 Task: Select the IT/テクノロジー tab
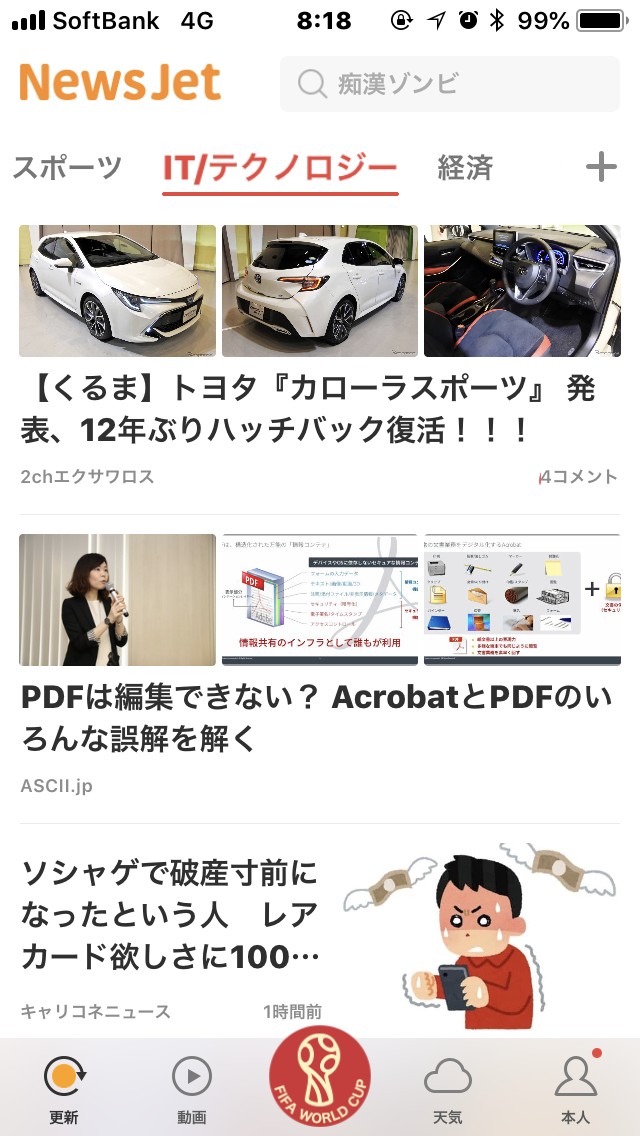click(280, 169)
